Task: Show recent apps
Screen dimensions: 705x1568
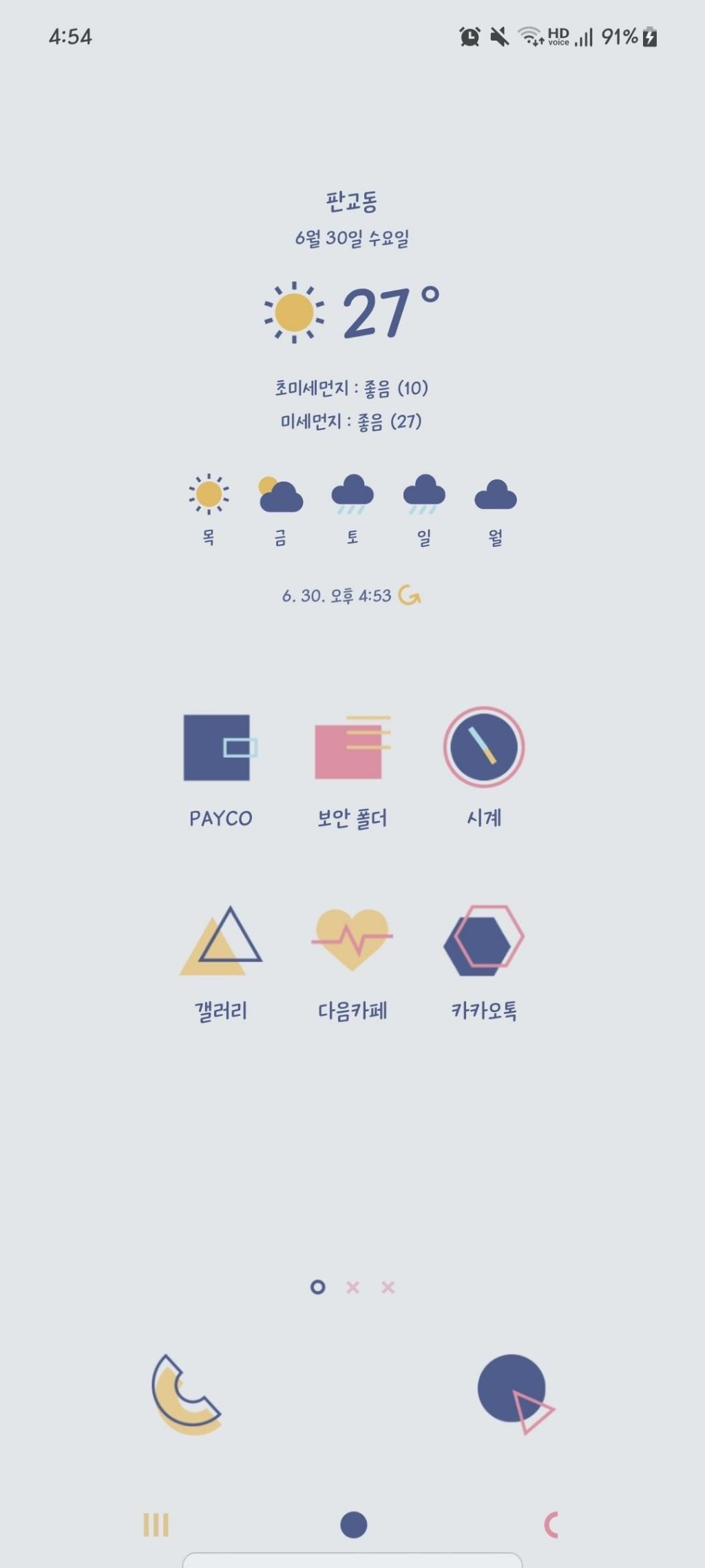Action: (156, 1525)
